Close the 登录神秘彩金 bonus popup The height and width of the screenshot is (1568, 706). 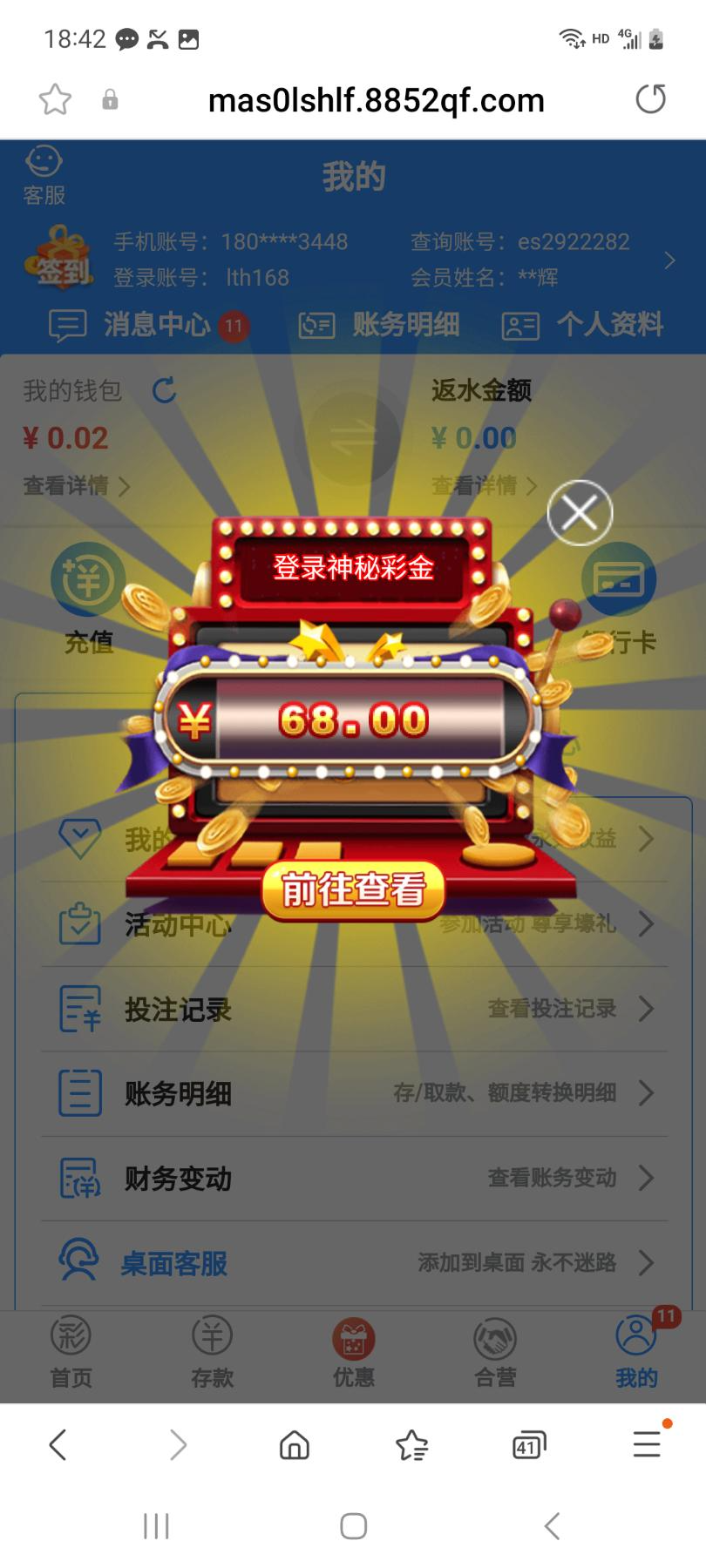point(580,513)
